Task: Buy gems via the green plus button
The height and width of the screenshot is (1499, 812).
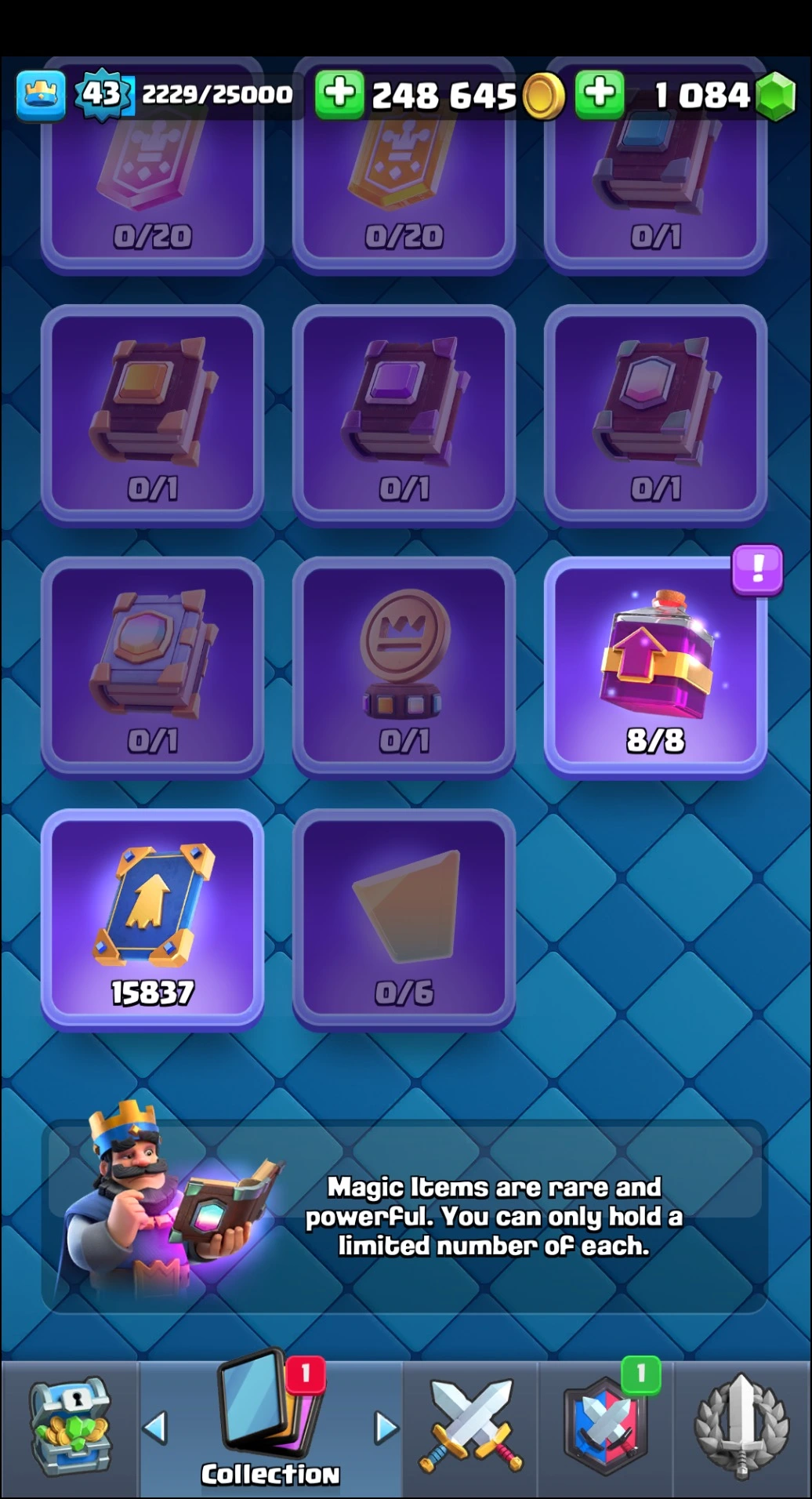Action: click(x=600, y=94)
